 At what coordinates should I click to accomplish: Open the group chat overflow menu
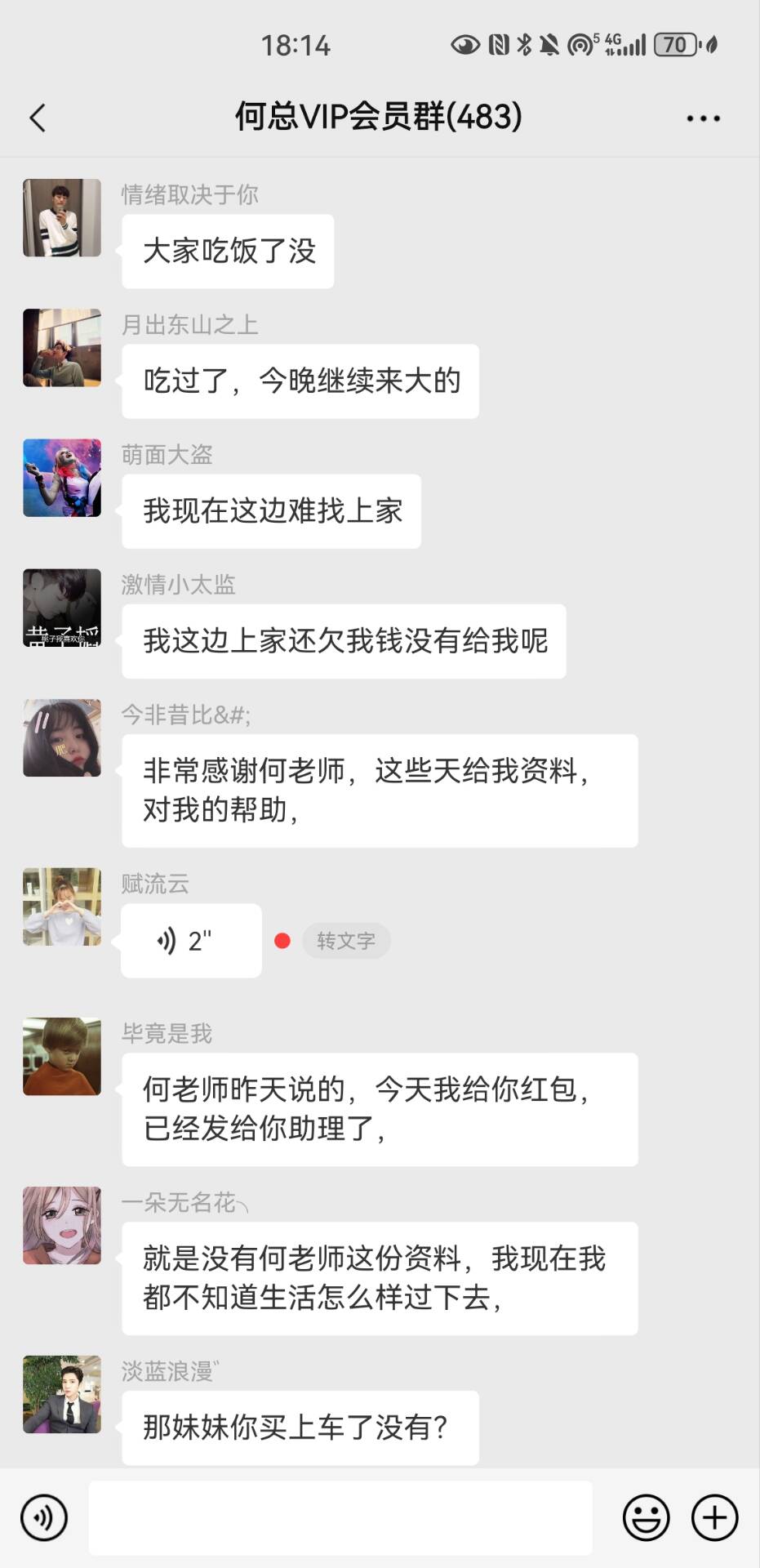pos(703,118)
